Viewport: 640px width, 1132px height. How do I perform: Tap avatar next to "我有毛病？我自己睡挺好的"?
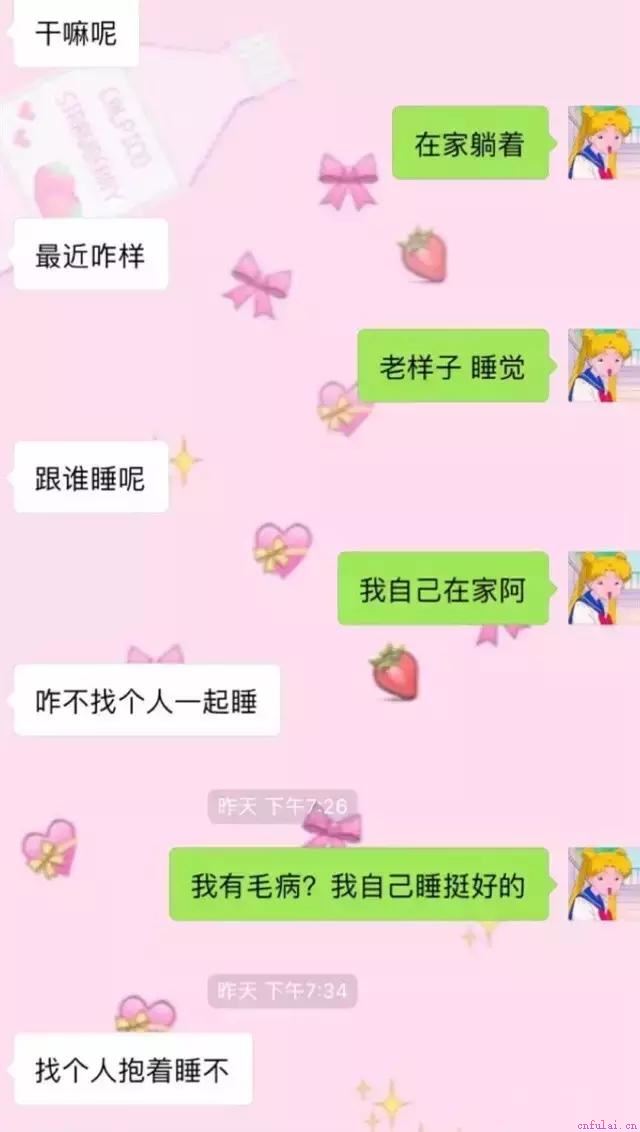[x=604, y=884]
